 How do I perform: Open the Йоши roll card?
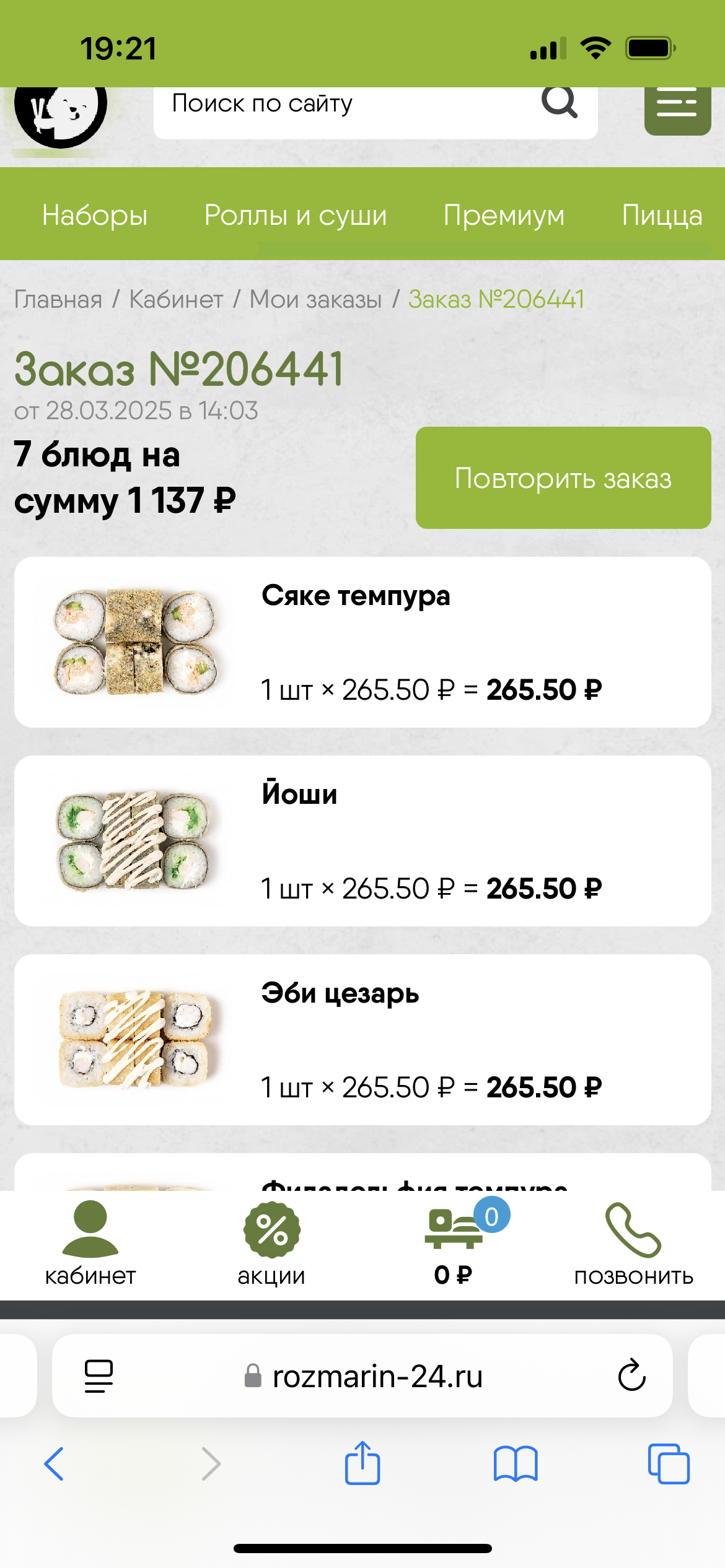tap(362, 841)
